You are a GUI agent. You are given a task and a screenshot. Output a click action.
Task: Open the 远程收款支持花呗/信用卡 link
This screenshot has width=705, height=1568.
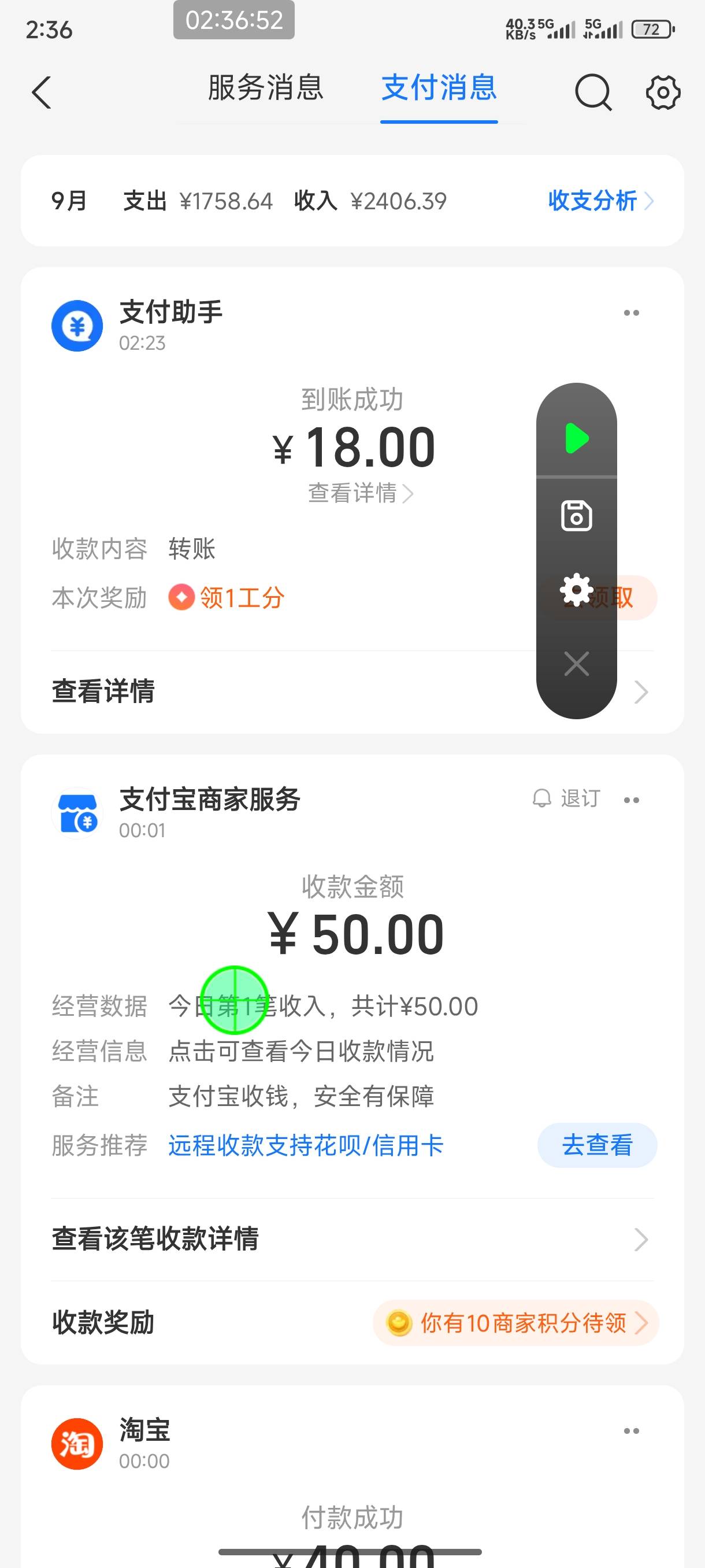click(306, 1145)
